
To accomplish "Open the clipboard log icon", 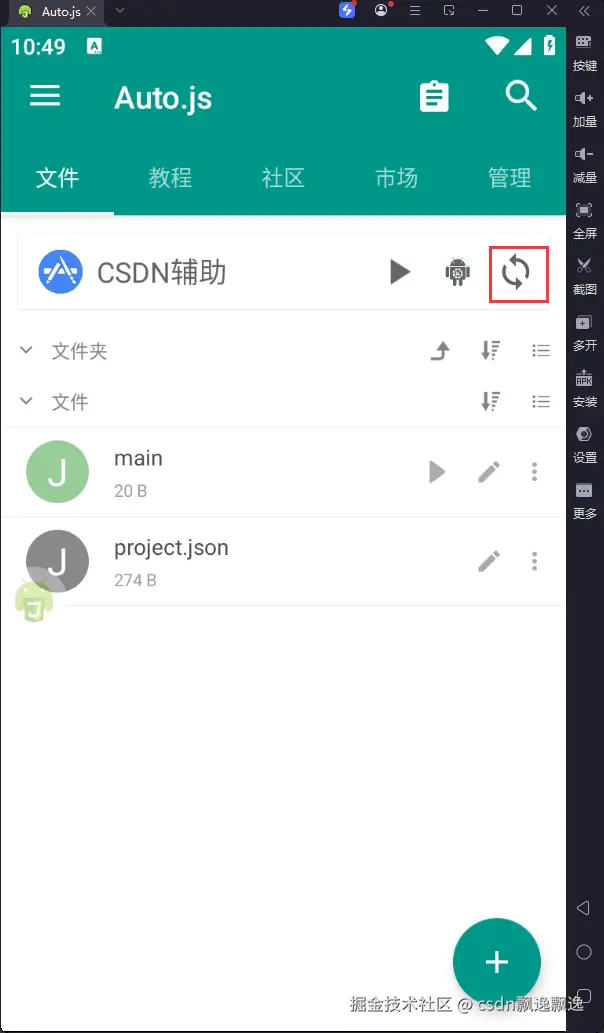I will point(434,97).
